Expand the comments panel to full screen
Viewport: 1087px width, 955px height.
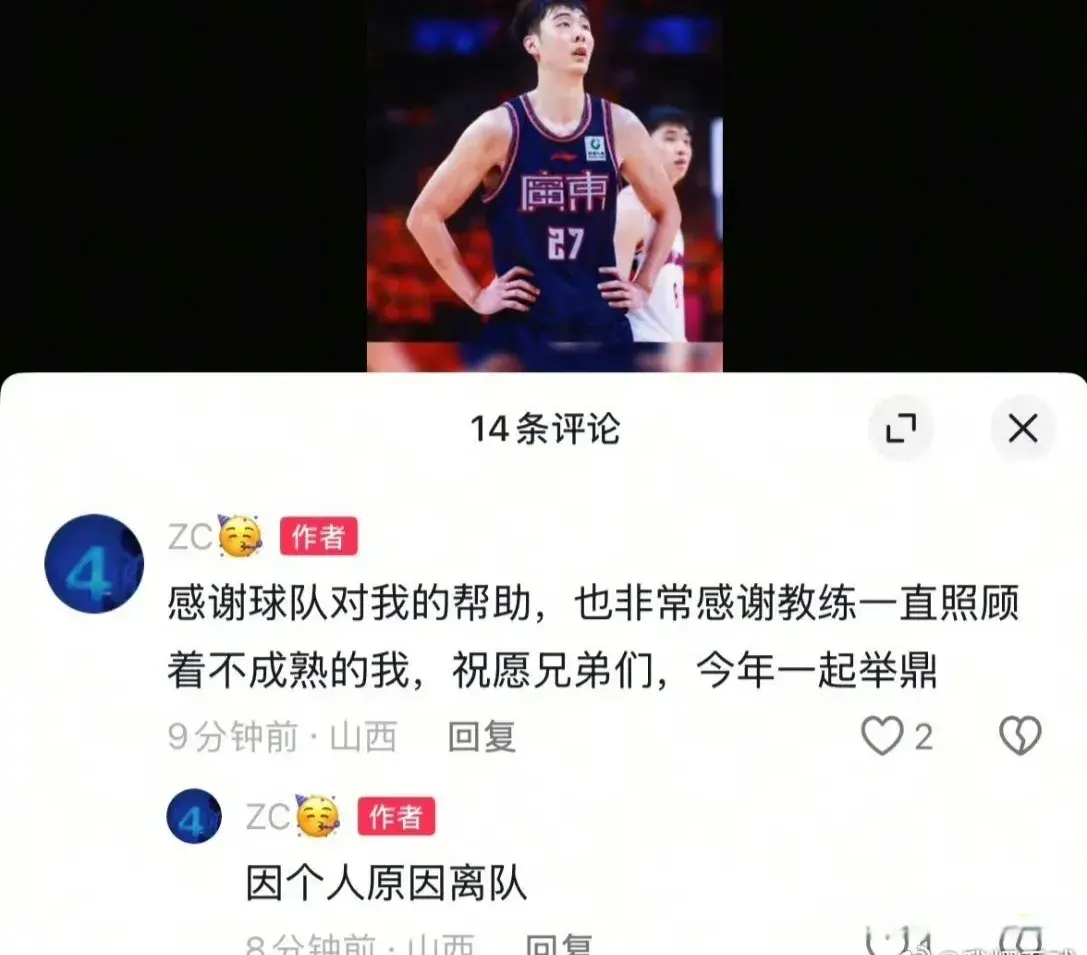(900, 429)
